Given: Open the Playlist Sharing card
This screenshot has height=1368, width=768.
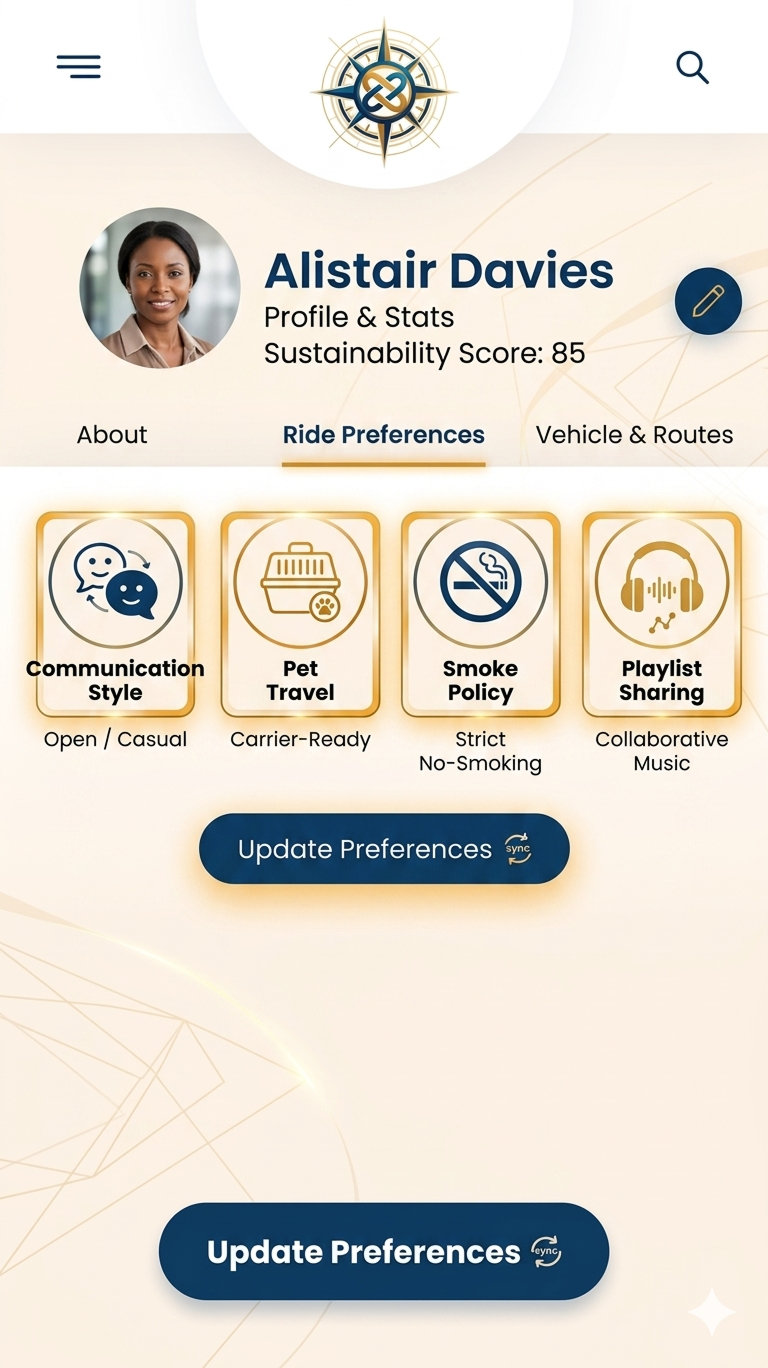Looking at the screenshot, I should click(661, 614).
